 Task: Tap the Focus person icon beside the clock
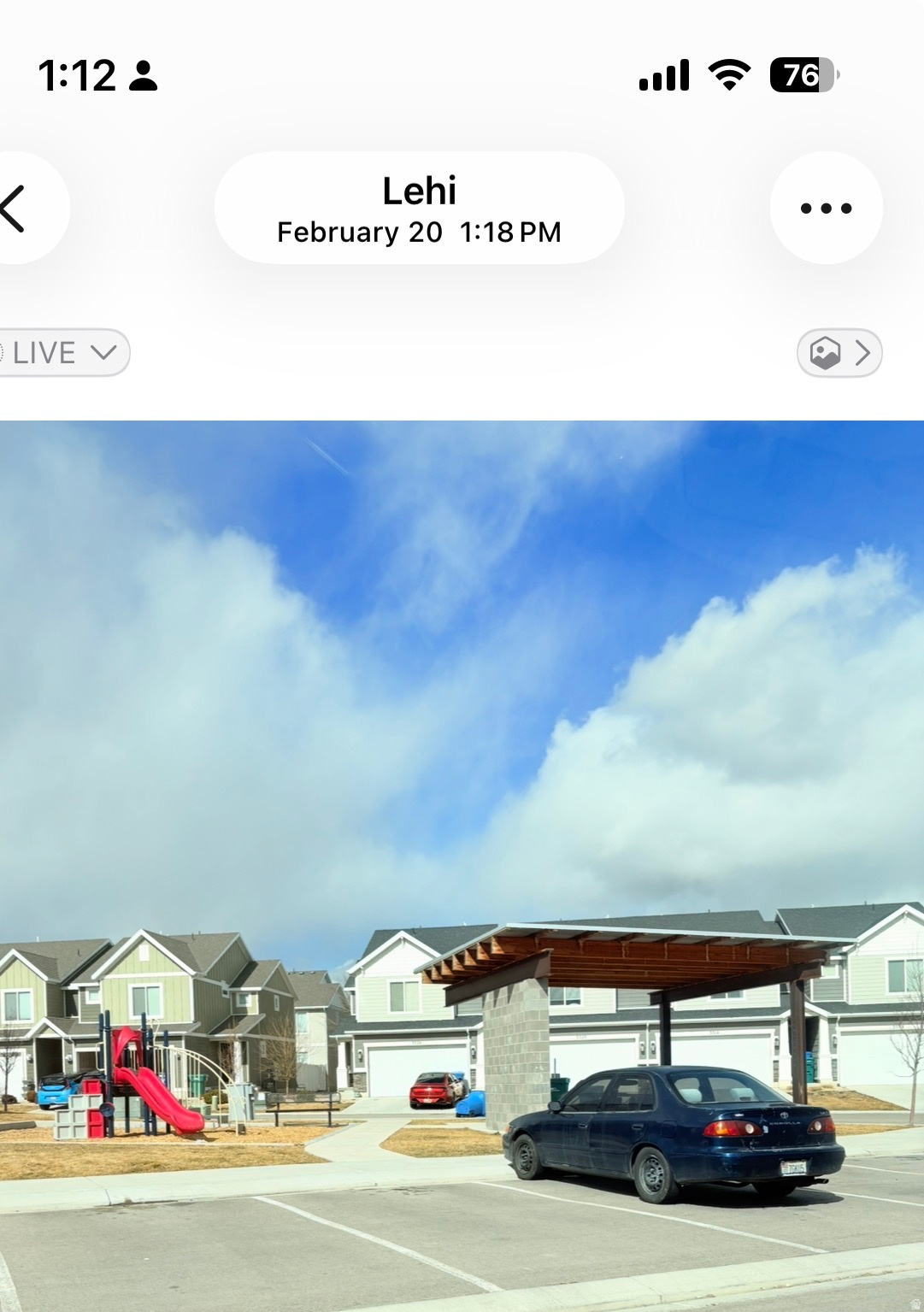pyautogui.click(x=143, y=76)
